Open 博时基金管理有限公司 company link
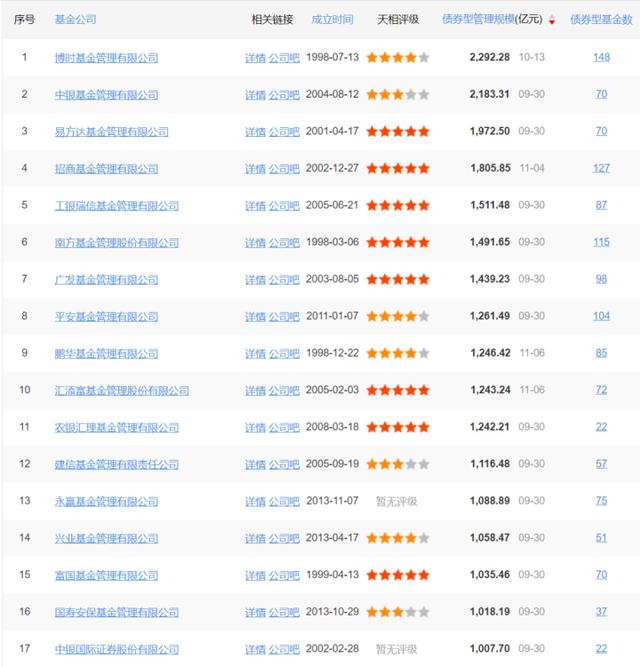This screenshot has height=667, width=640. (x=106, y=58)
